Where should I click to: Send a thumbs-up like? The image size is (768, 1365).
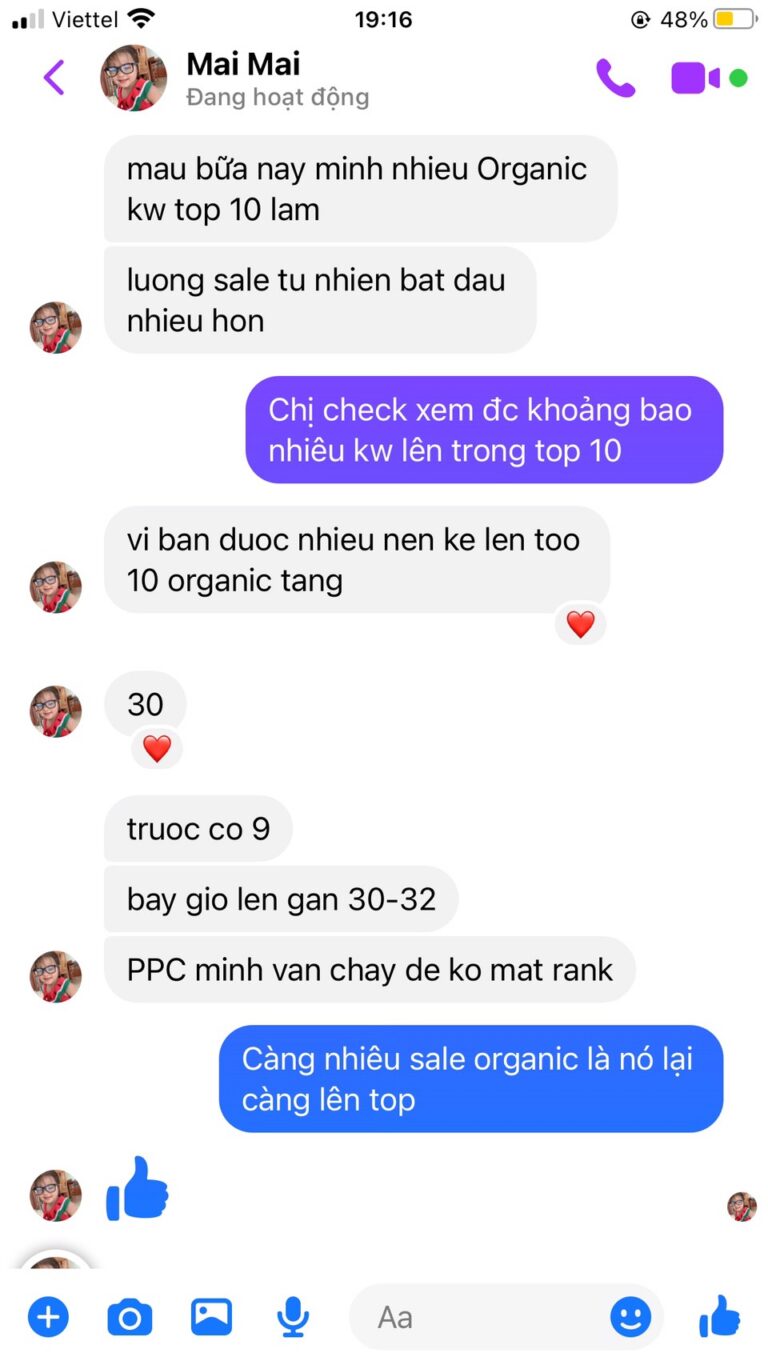click(720, 1317)
